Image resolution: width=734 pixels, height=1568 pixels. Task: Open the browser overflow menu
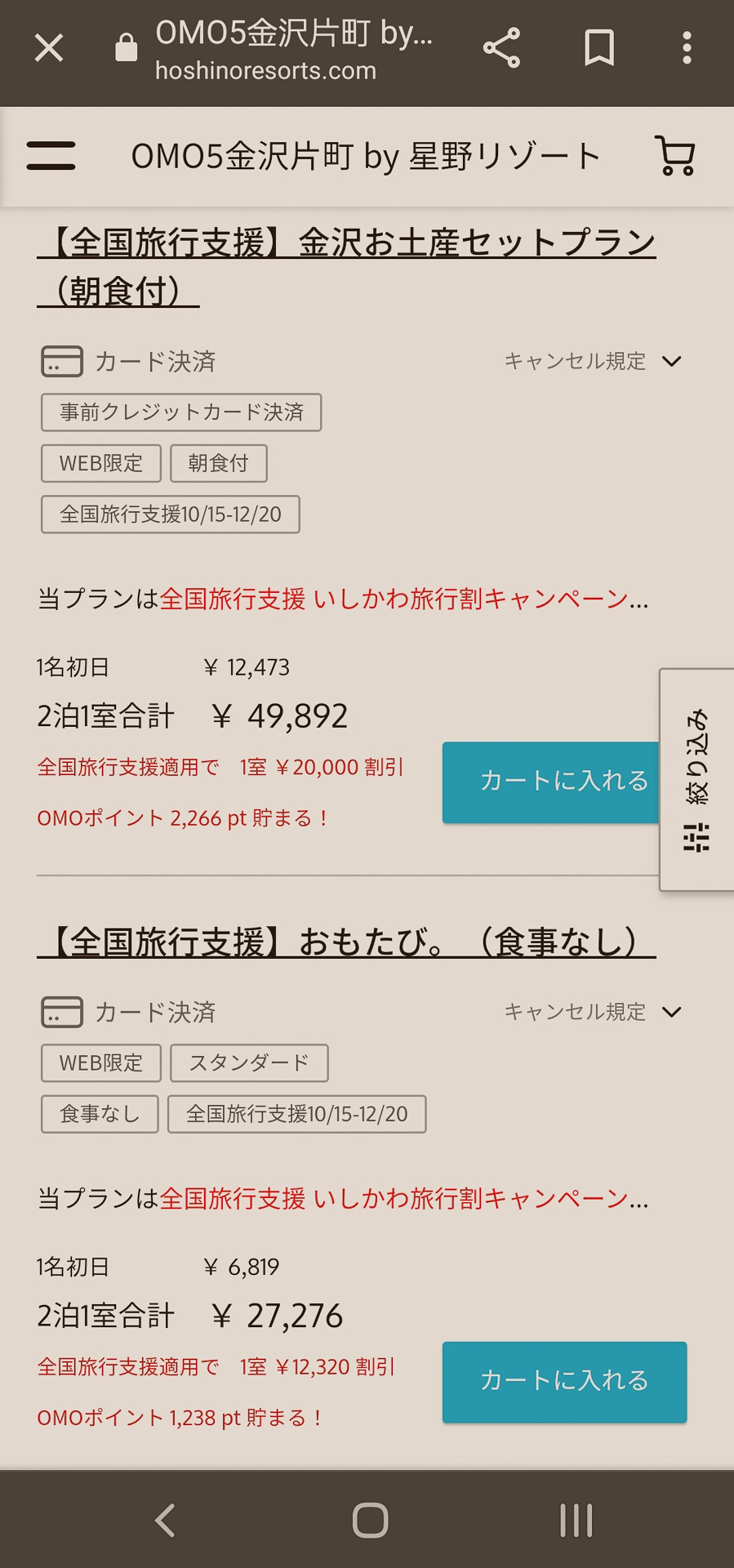pyautogui.click(x=687, y=48)
